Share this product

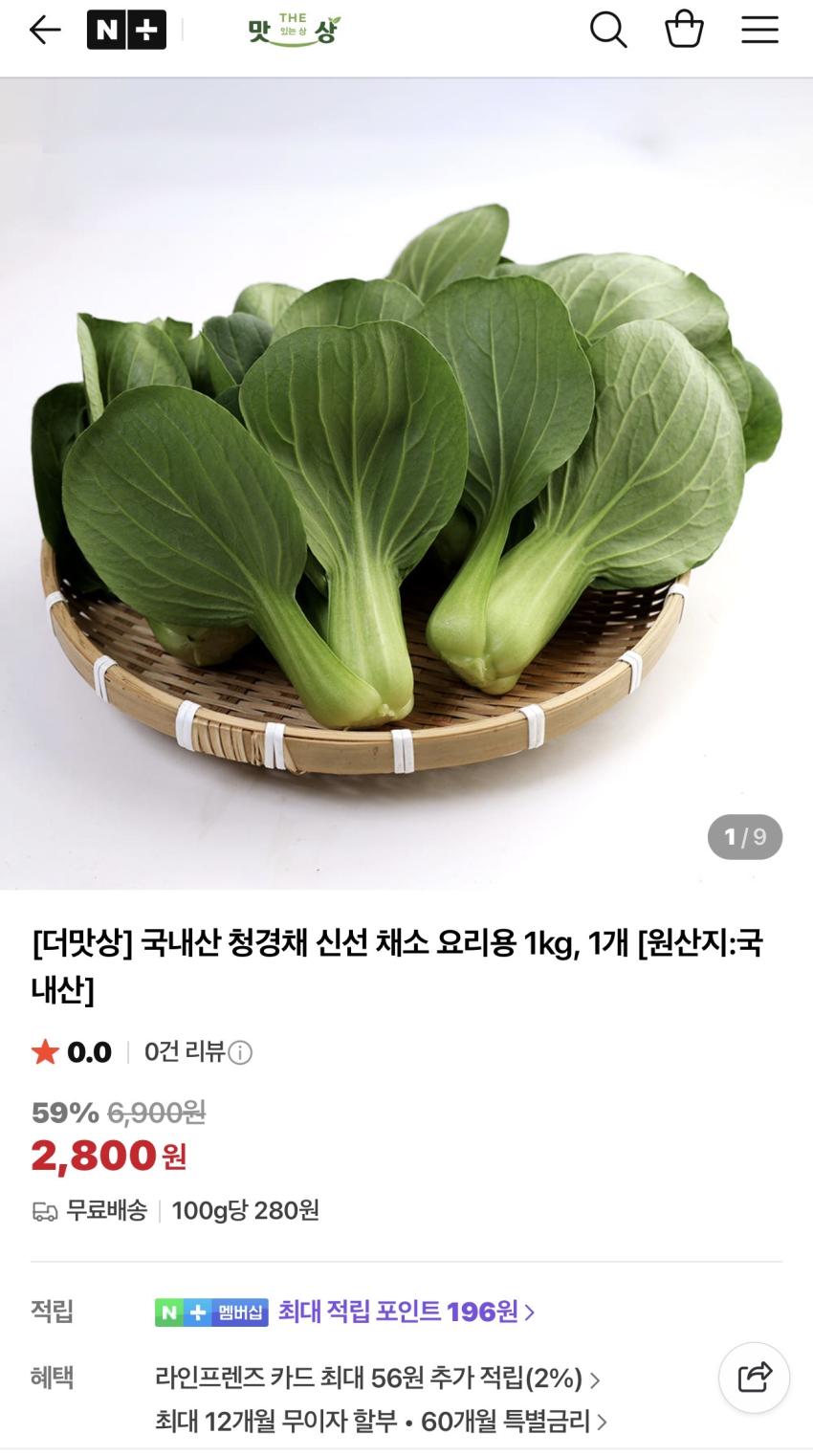(x=755, y=1378)
